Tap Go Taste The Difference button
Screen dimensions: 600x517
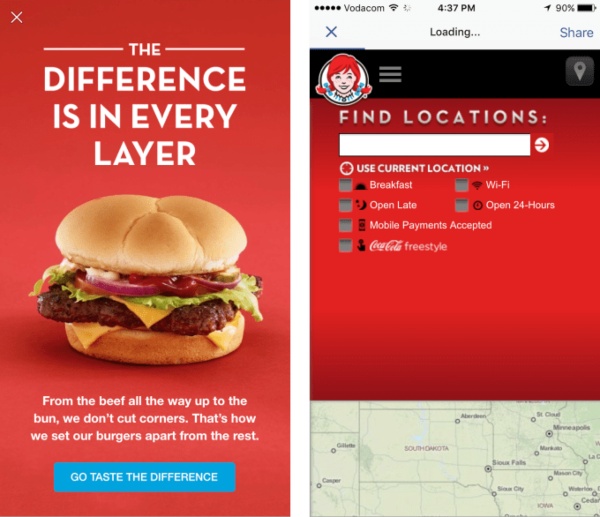tap(145, 477)
